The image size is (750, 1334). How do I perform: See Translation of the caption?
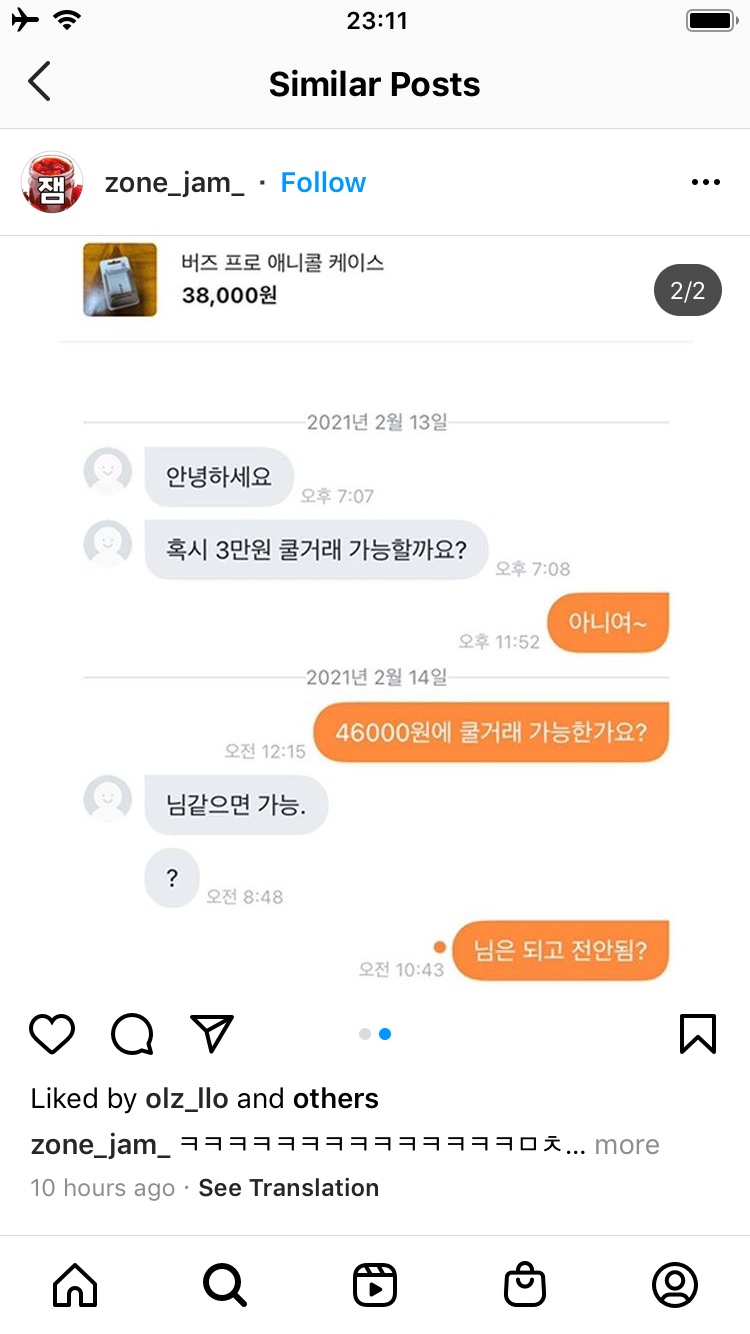288,1188
